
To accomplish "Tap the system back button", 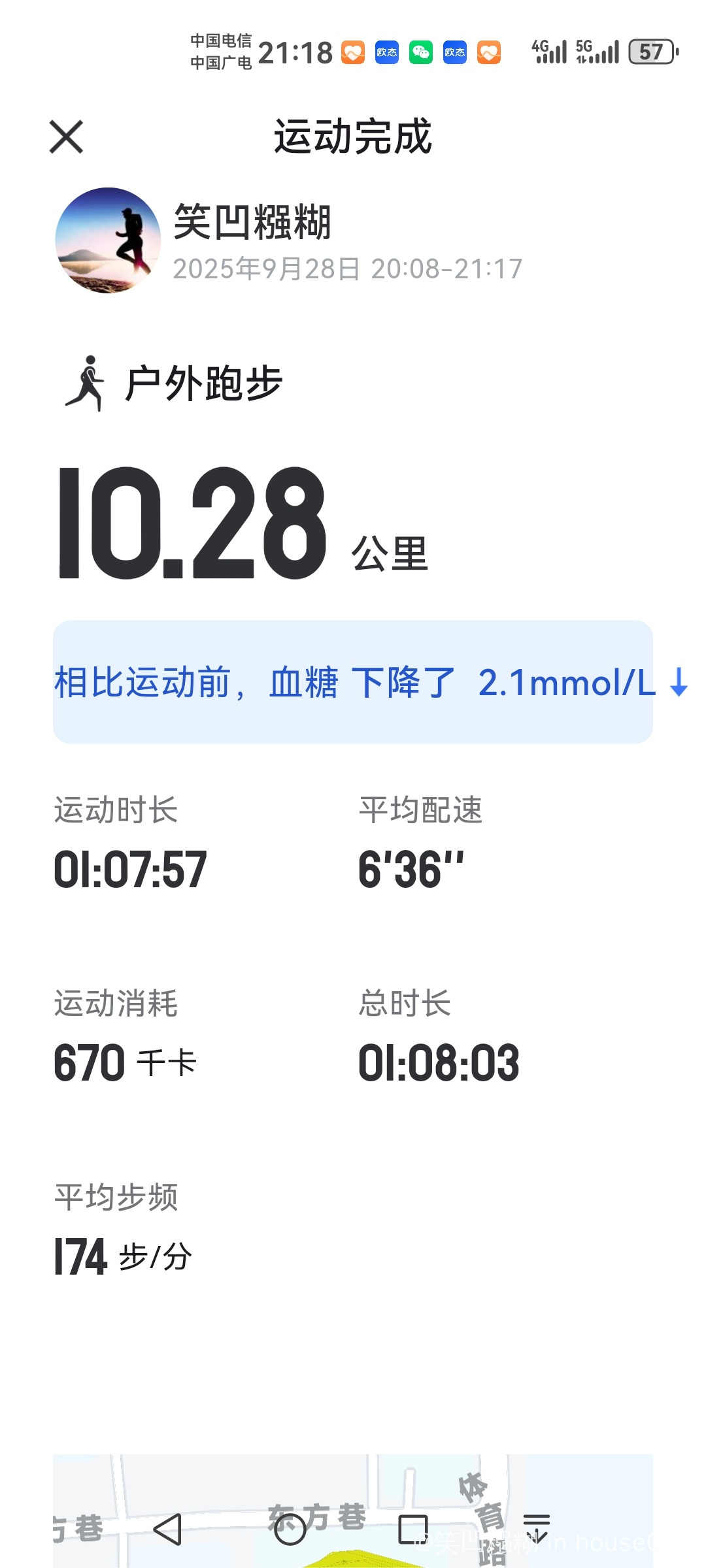I will (167, 1529).
